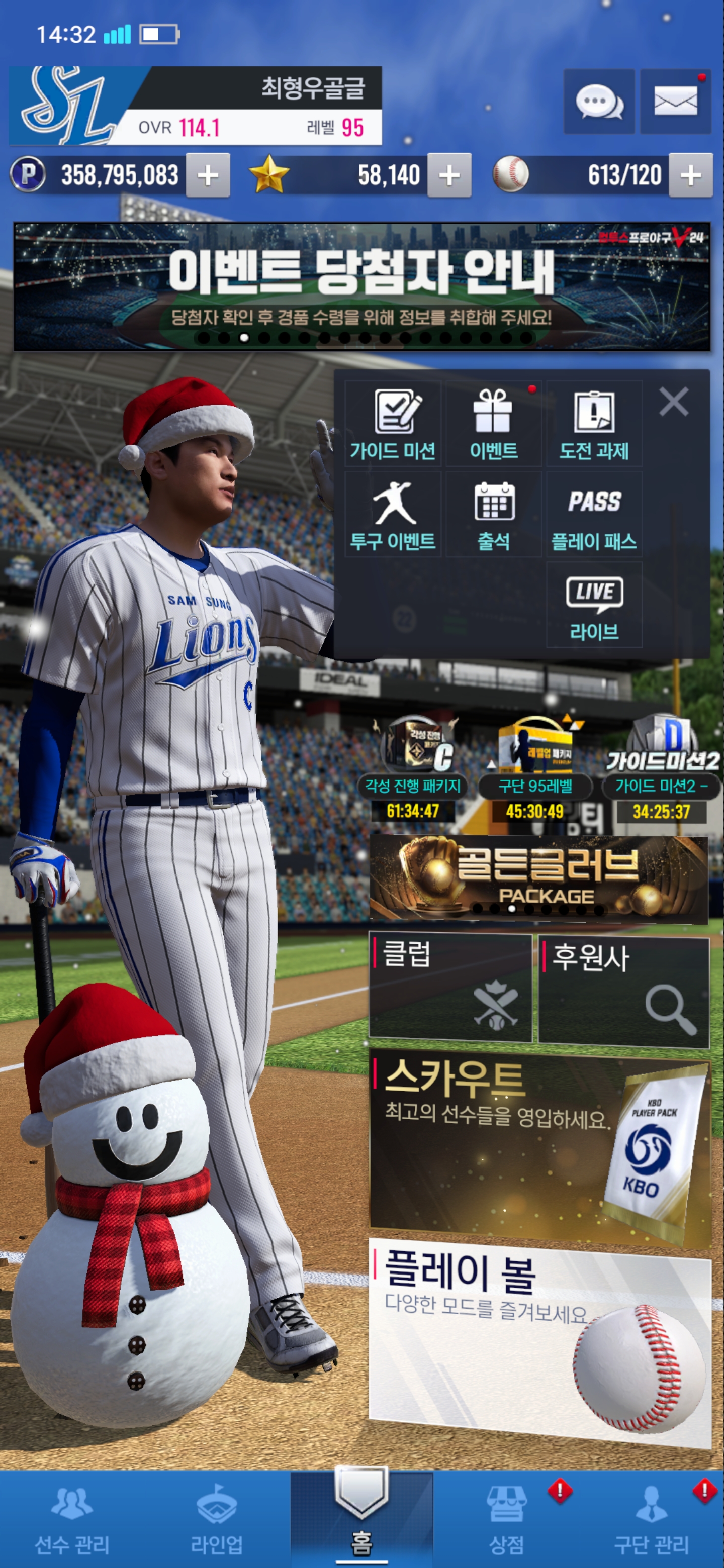This screenshot has height=1568, width=724.
Task: Open 도전 과제 challenges
Action: tap(594, 424)
